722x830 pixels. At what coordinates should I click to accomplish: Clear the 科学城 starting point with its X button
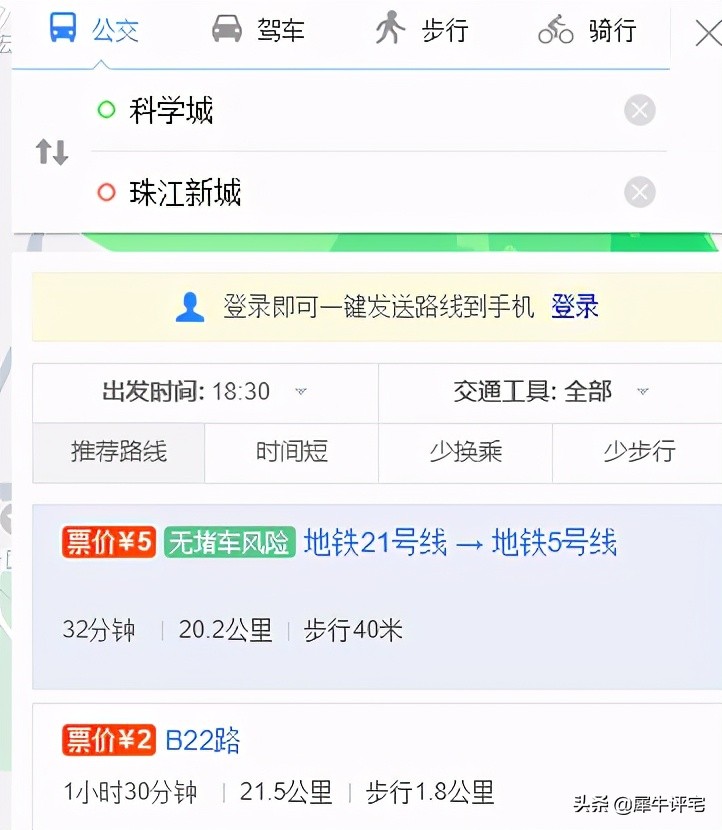639,110
